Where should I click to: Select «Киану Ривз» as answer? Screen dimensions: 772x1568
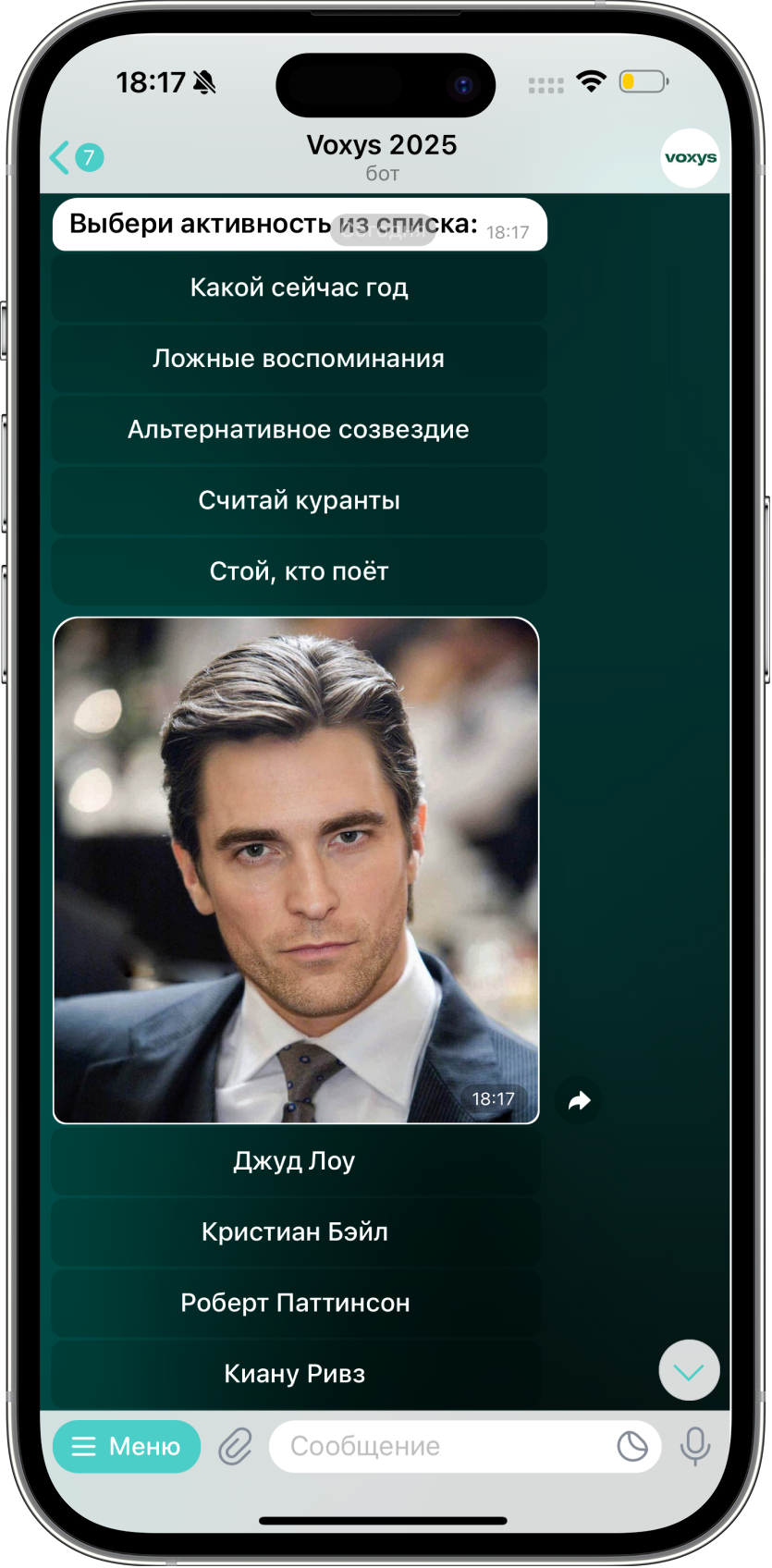click(295, 1374)
